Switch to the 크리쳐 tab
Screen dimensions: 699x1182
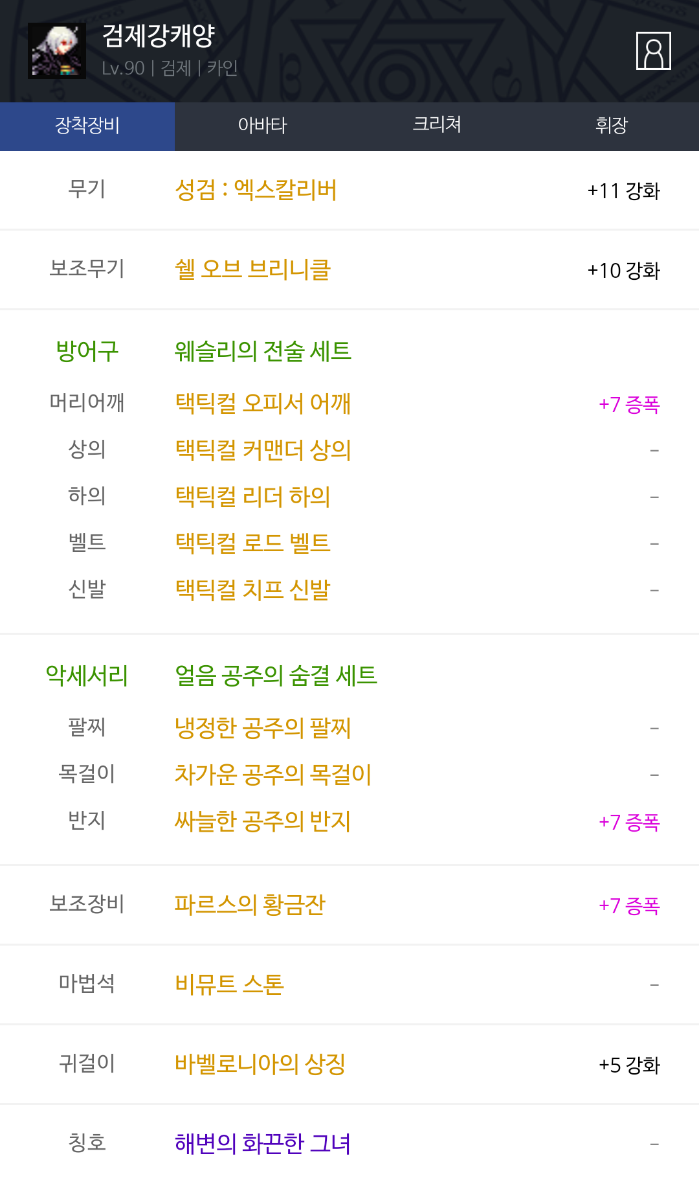point(437,126)
